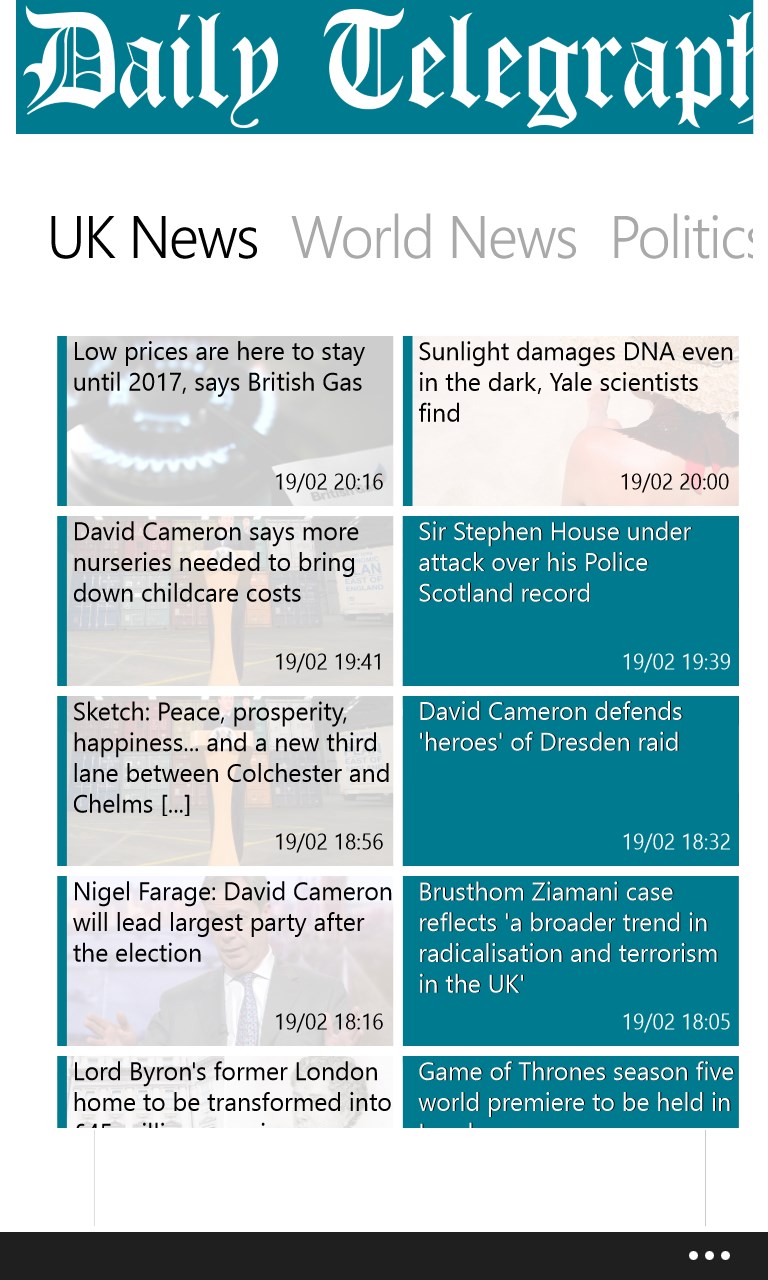768x1280 pixels.
Task: Open the Lord Byron's London home story
Action: [226, 1091]
